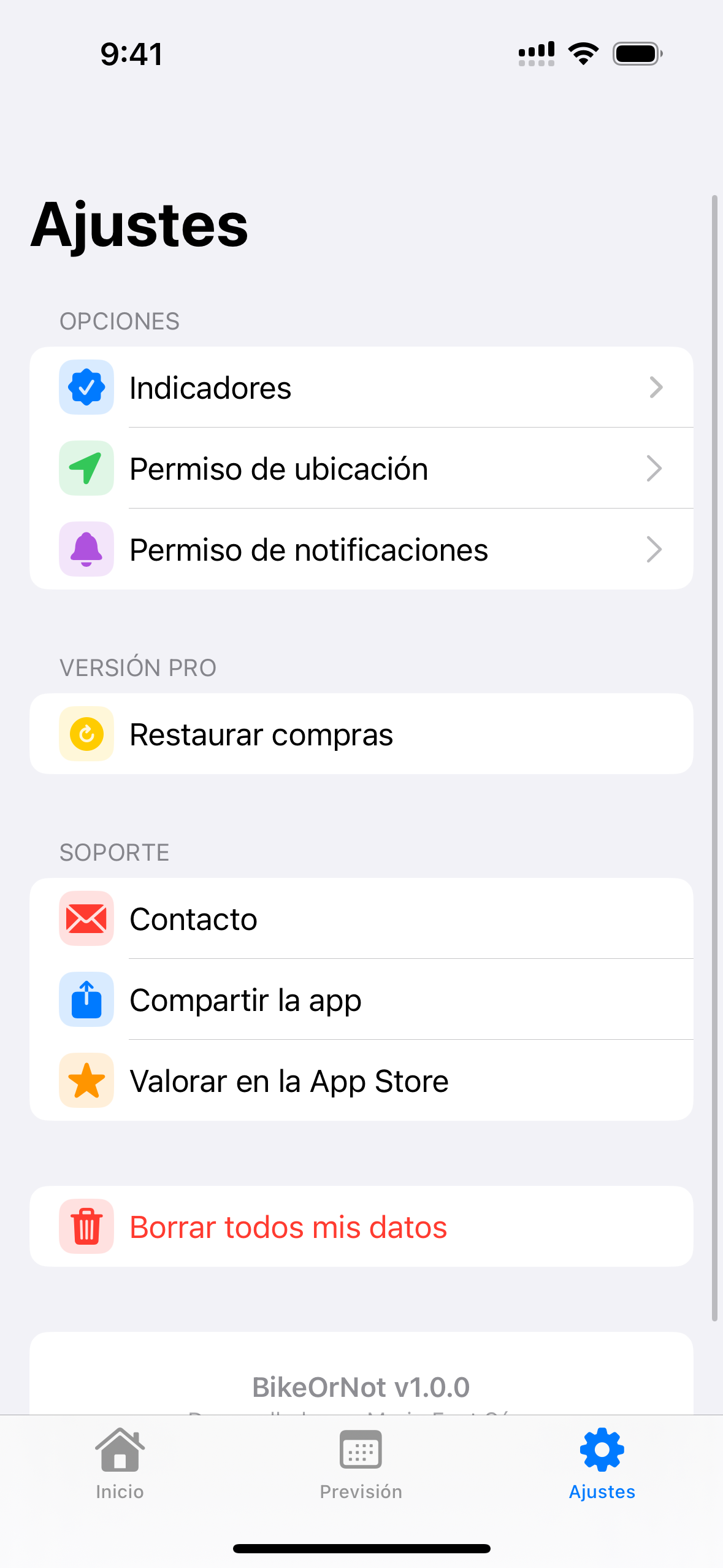The width and height of the screenshot is (723, 1568).
Task: Tap Borrar todos mis datos
Action: (361, 1227)
